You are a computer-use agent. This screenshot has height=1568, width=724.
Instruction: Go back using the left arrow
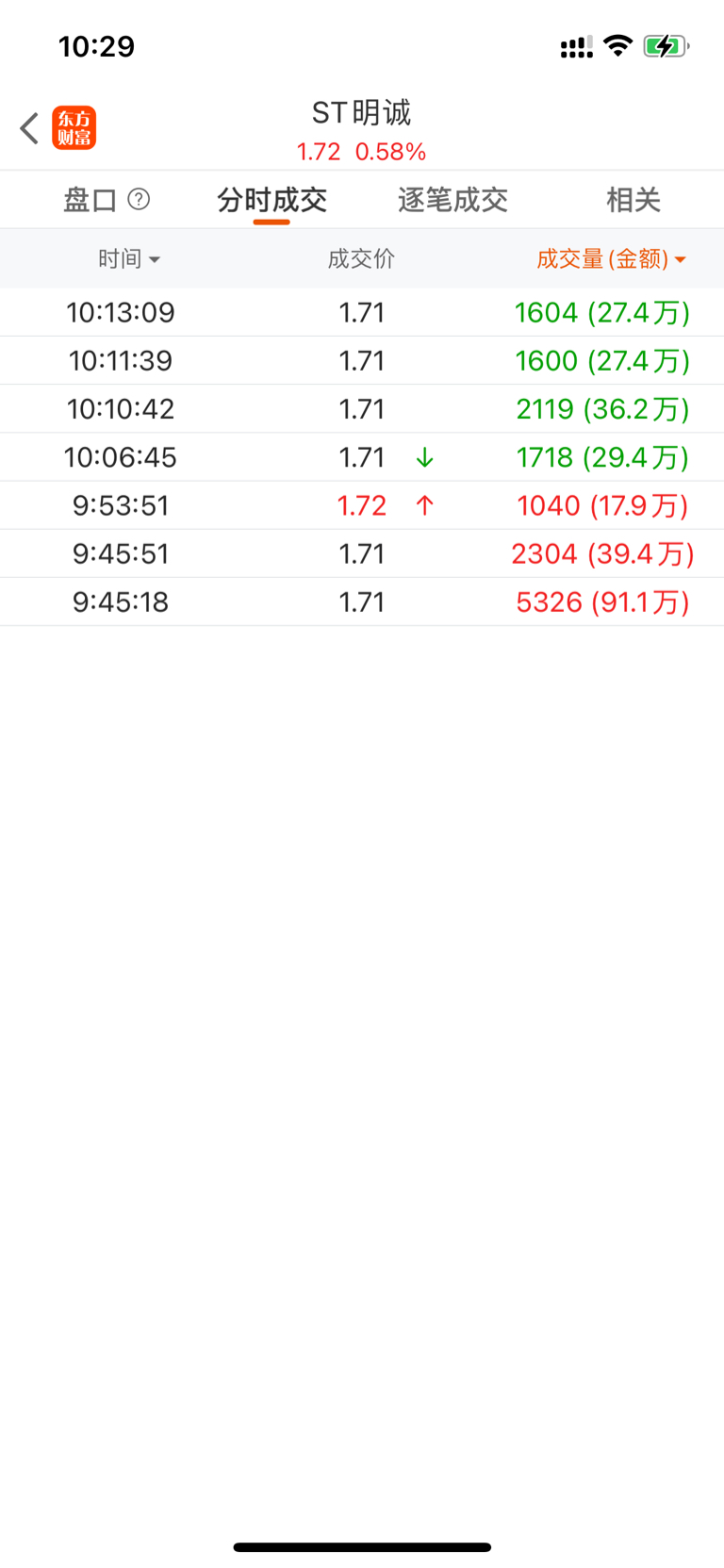pyautogui.click(x=29, y=128)
